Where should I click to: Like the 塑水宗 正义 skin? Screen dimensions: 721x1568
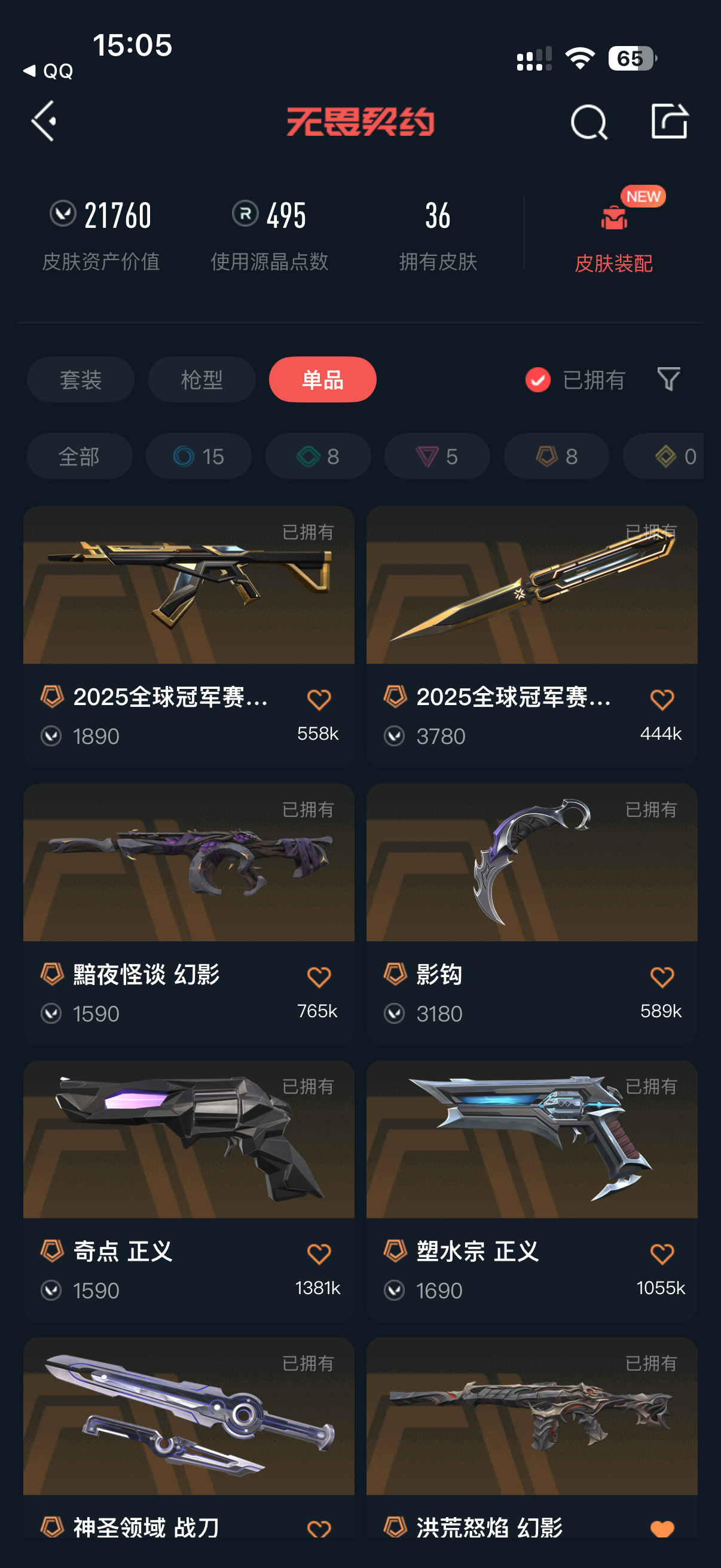(661, 1253)
